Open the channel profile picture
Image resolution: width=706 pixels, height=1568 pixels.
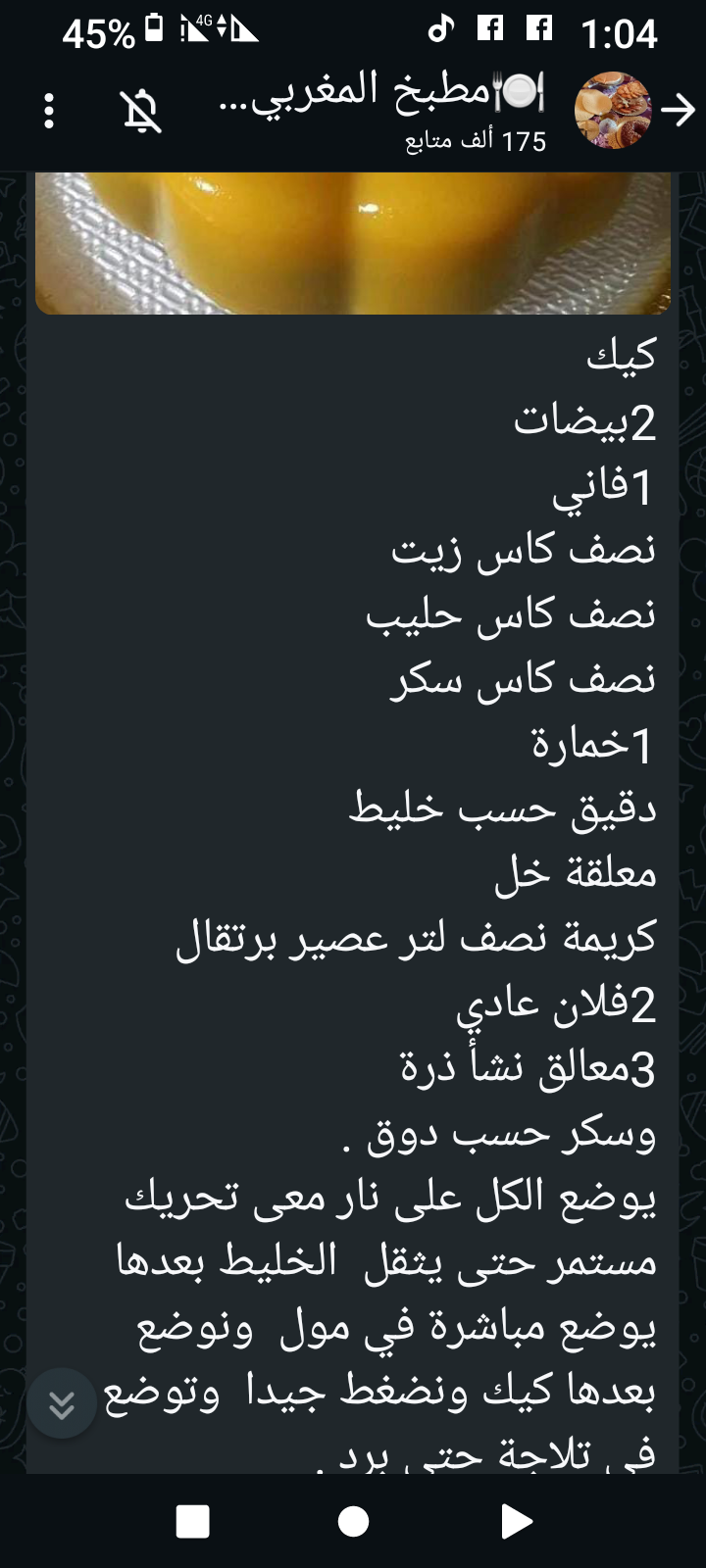pos(612,111)
